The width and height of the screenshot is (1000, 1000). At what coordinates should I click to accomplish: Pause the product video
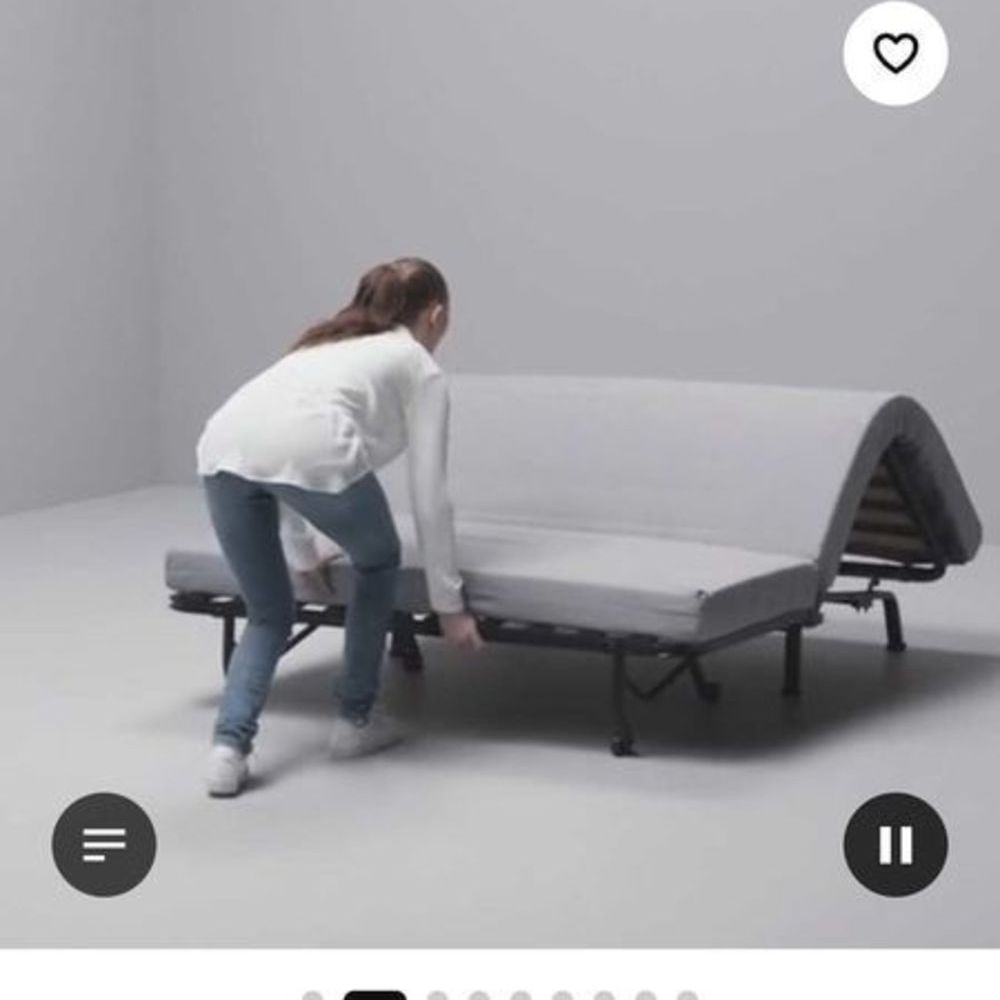point(895,845)
